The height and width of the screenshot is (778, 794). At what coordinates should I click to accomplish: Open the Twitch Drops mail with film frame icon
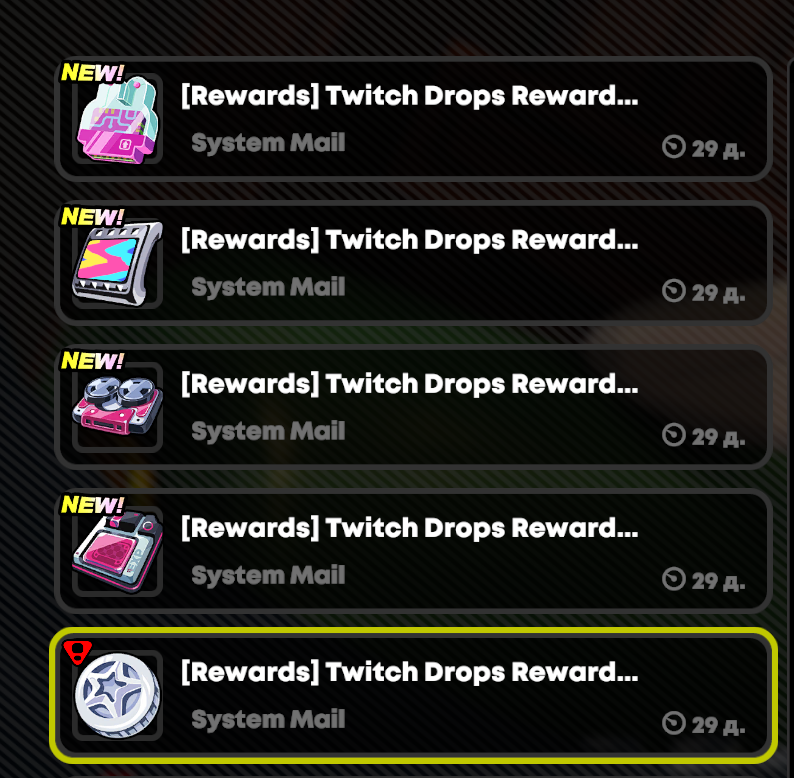click(412, 263)
